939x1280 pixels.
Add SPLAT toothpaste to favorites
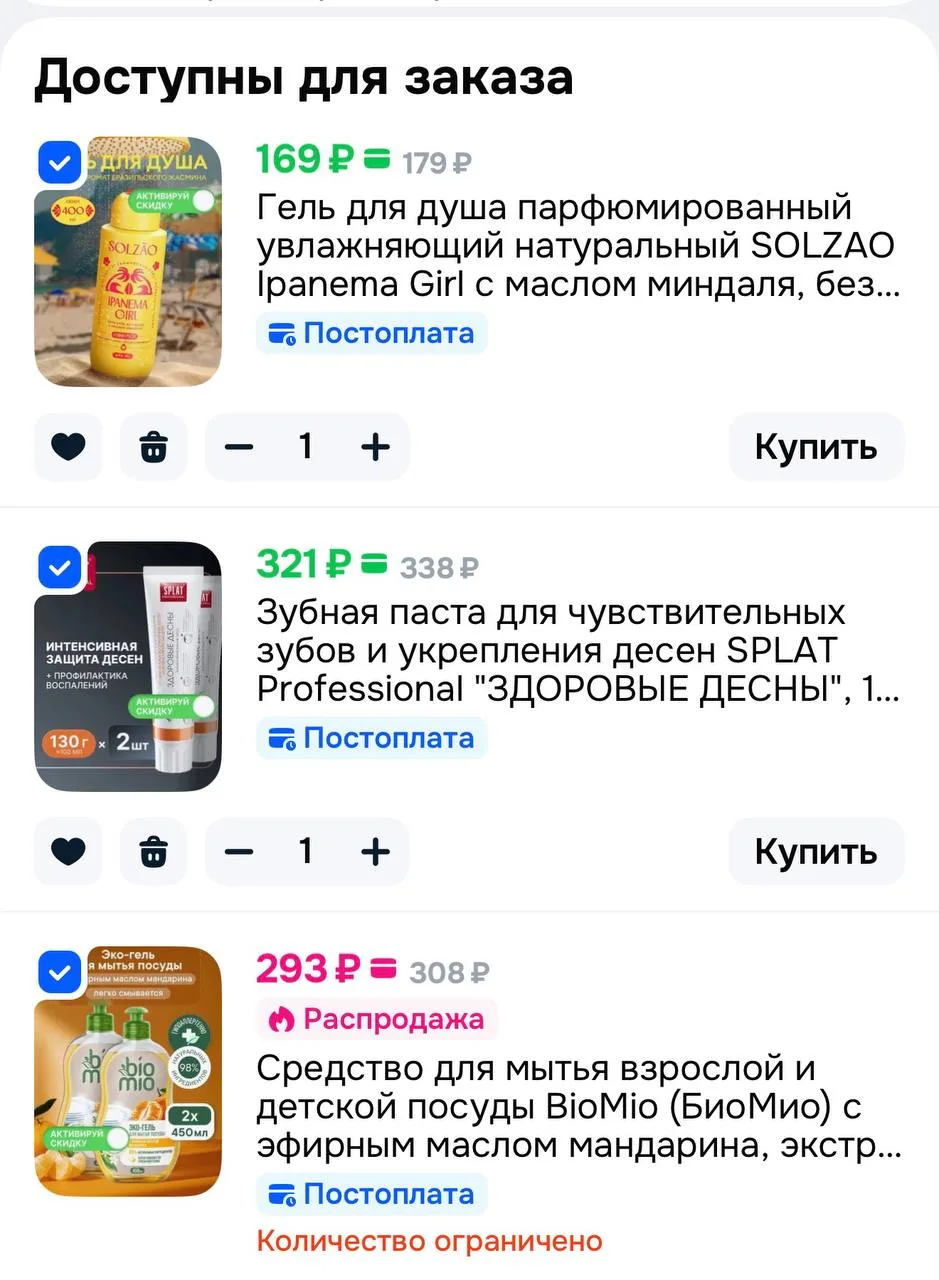pos(68,851)
